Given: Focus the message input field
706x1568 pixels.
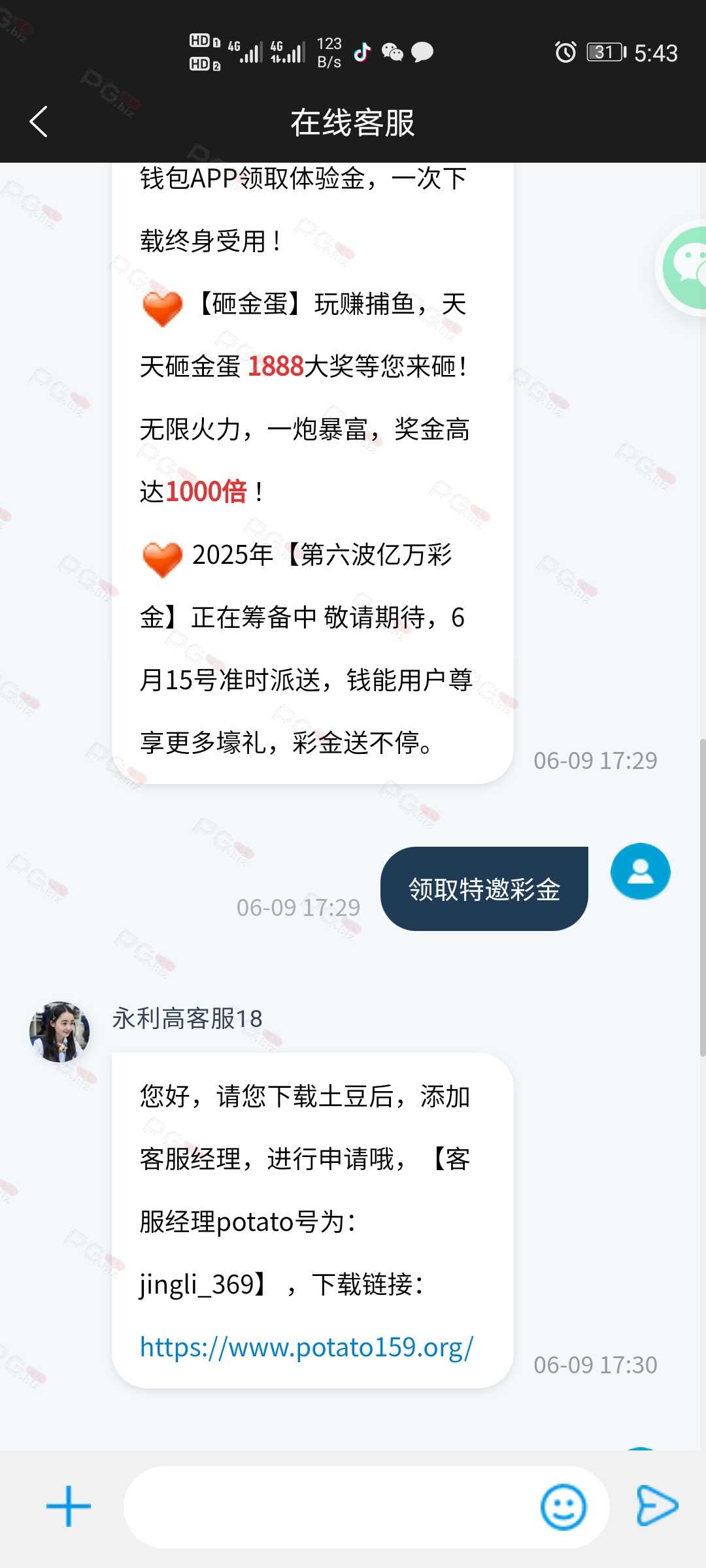Looking at the screenshot, I should coord(330,1507).
